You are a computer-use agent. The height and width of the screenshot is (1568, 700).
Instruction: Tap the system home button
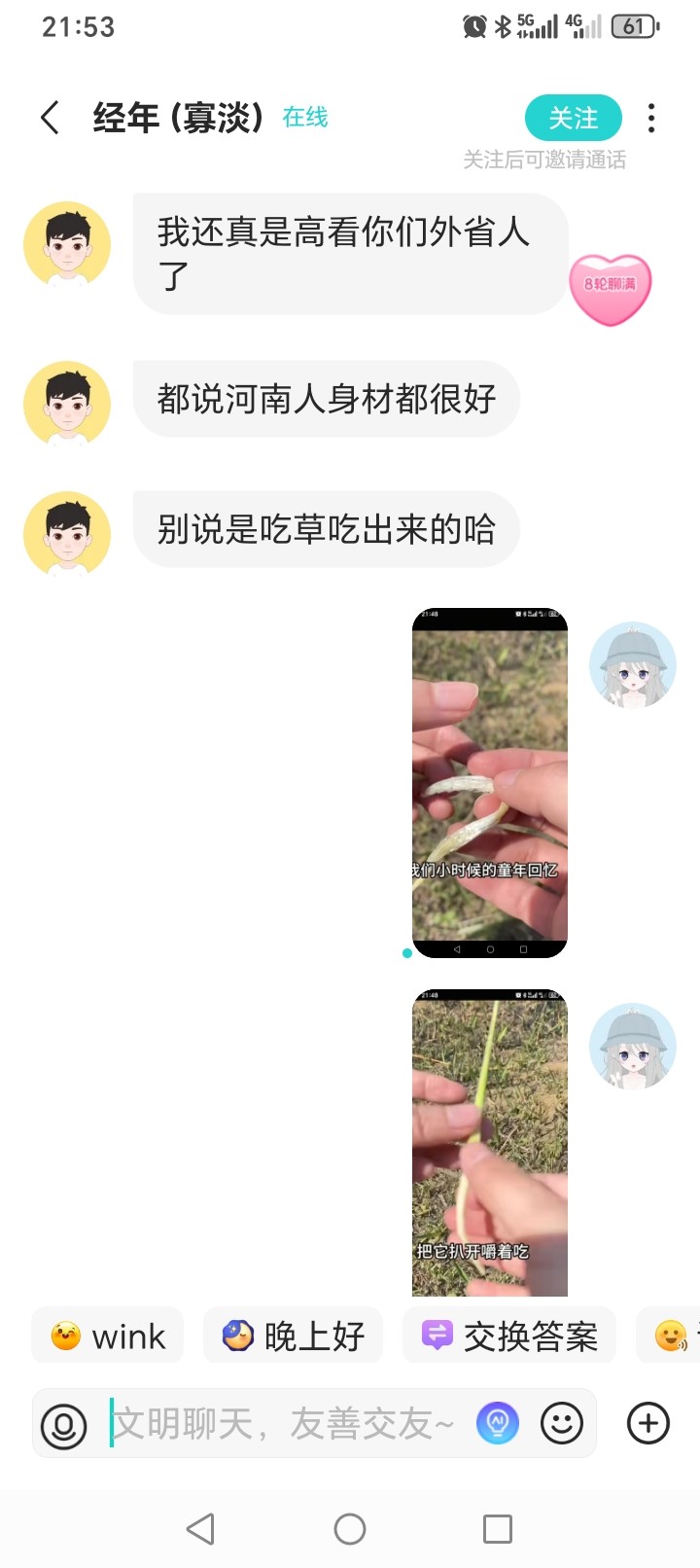pos(350,1529)
